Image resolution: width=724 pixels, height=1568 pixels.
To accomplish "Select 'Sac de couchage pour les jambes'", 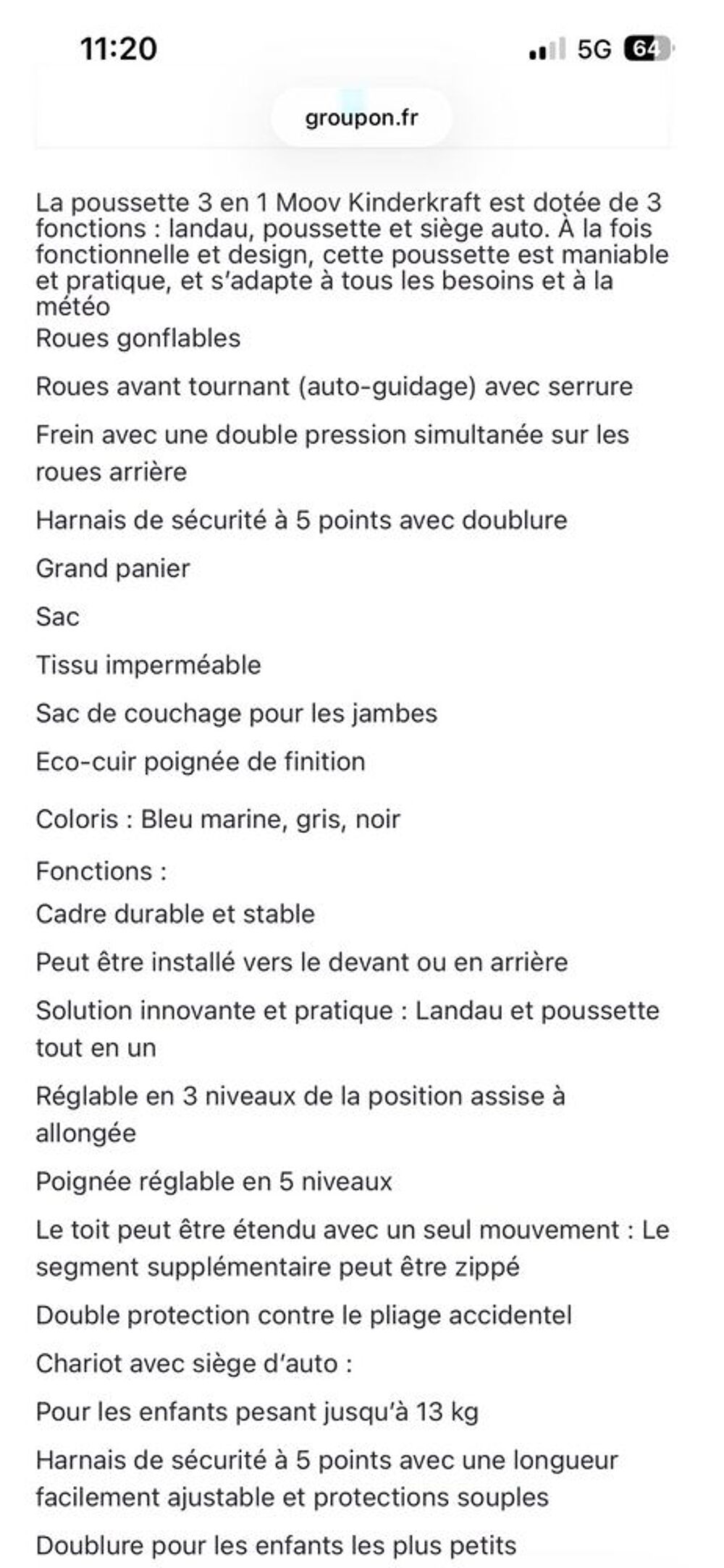I will click(237, 713).
